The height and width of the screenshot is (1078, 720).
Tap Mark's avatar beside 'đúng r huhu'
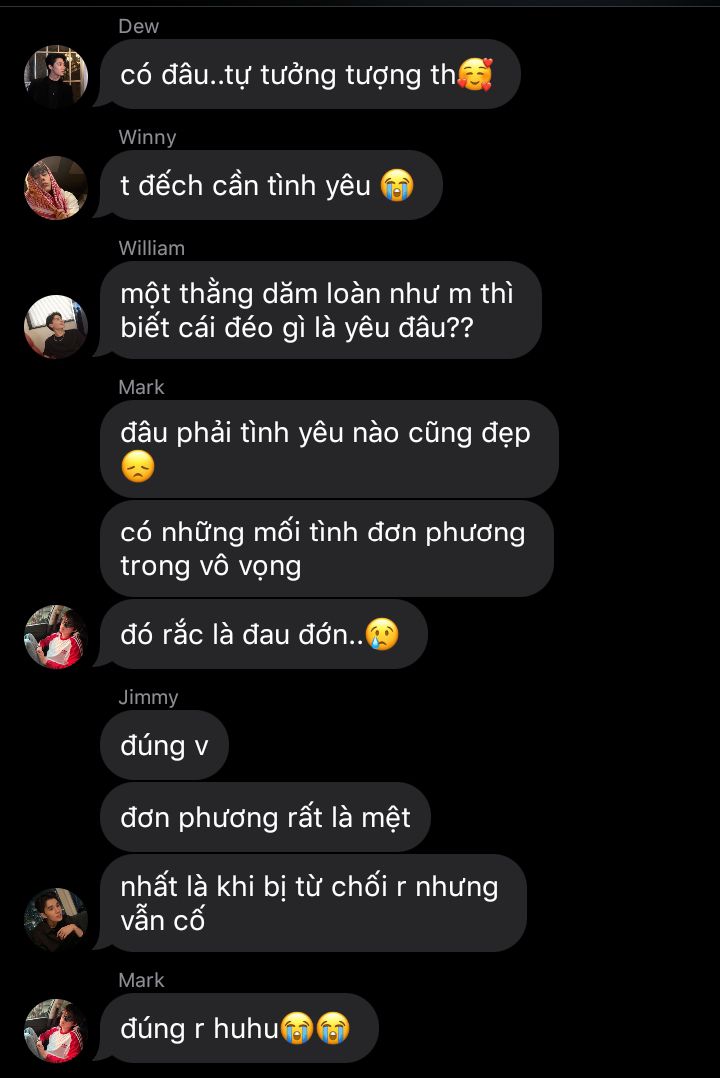56,1030
